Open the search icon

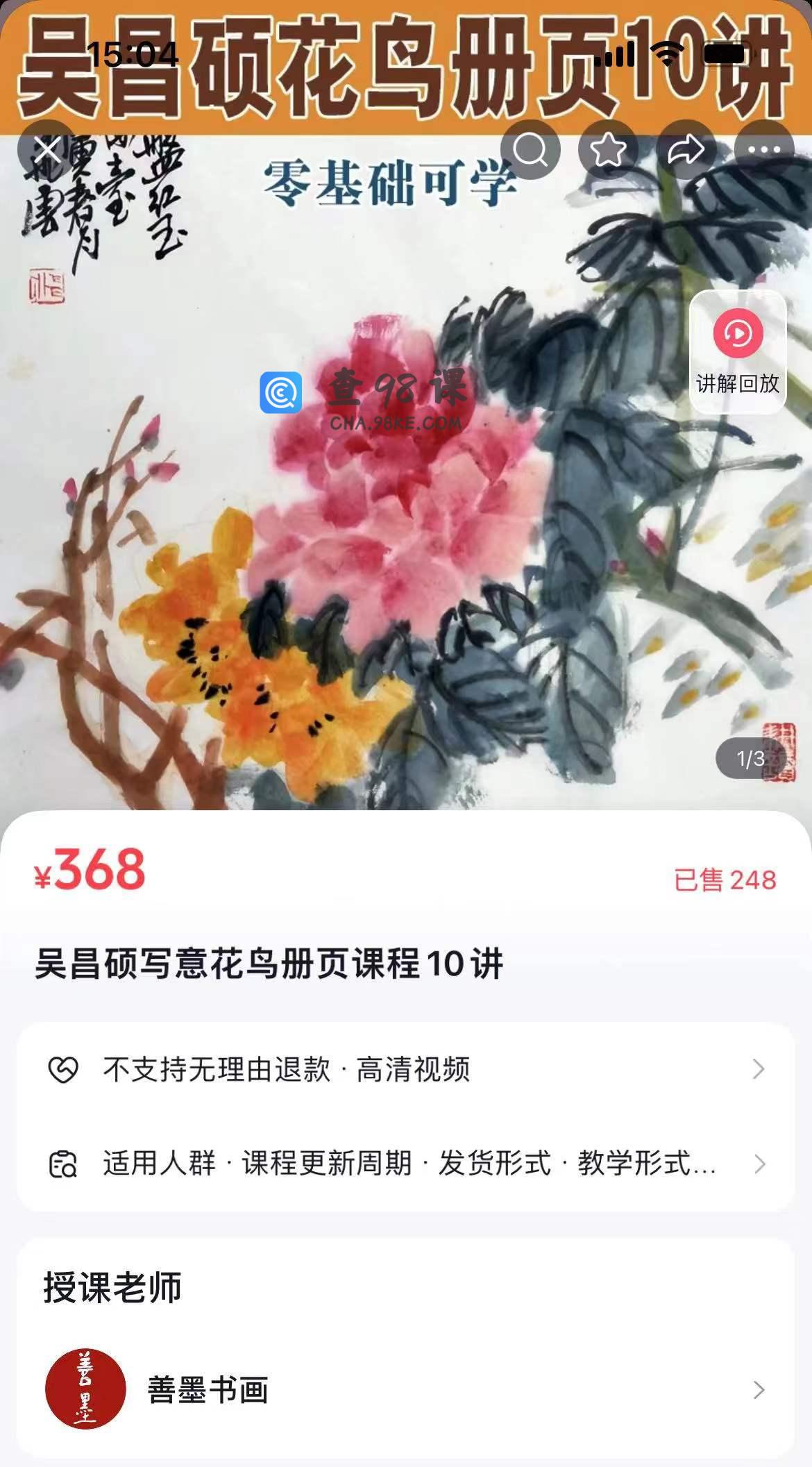click(531, 149)
